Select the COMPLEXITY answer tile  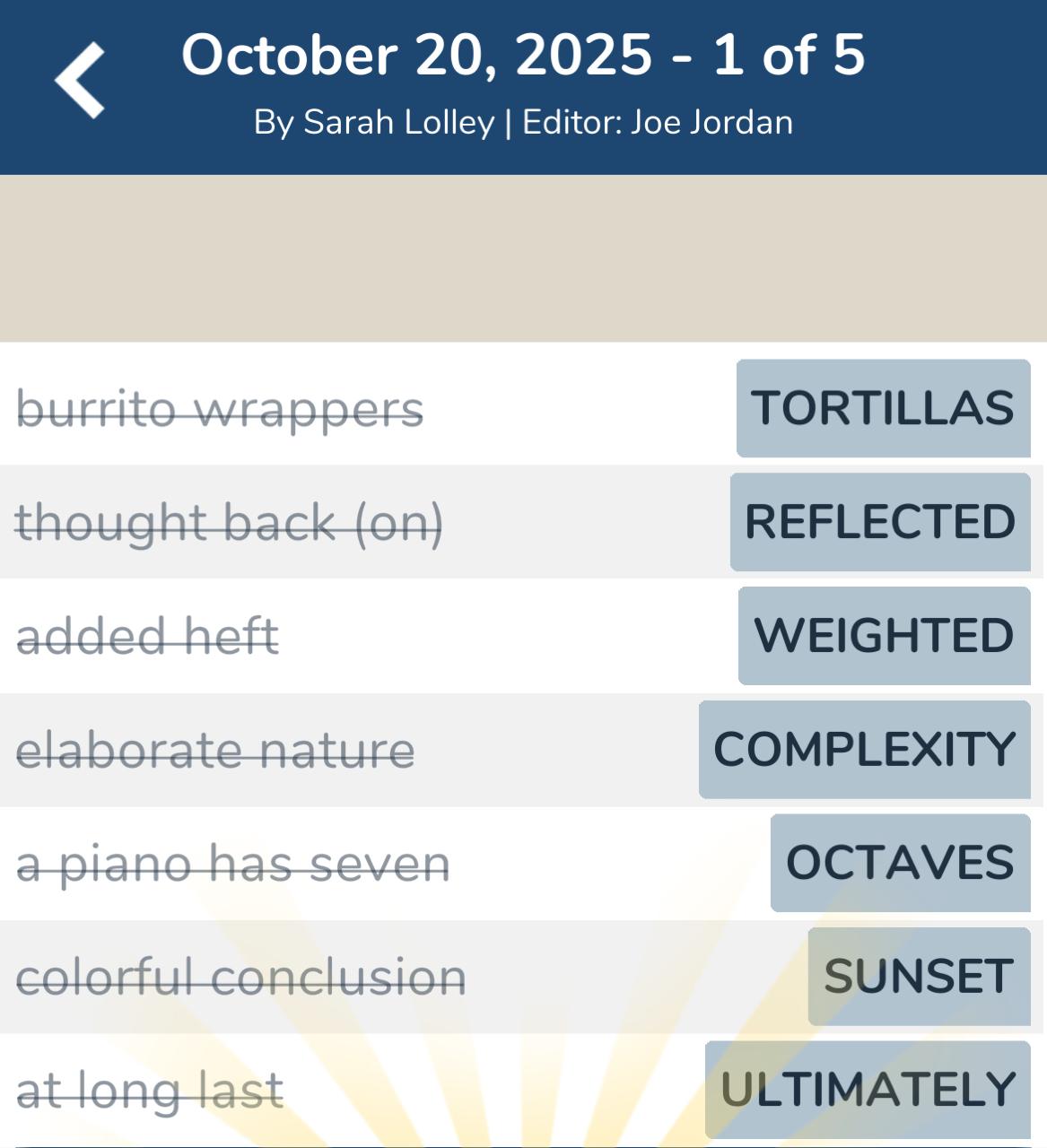coord(864,750)
